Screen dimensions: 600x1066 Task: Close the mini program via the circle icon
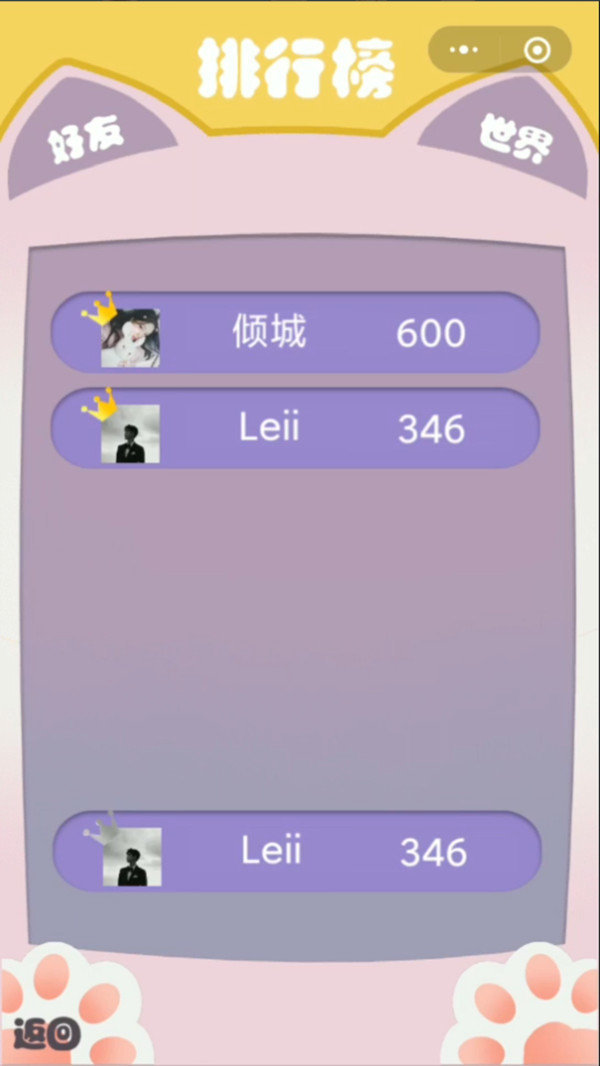coord(537,49)
